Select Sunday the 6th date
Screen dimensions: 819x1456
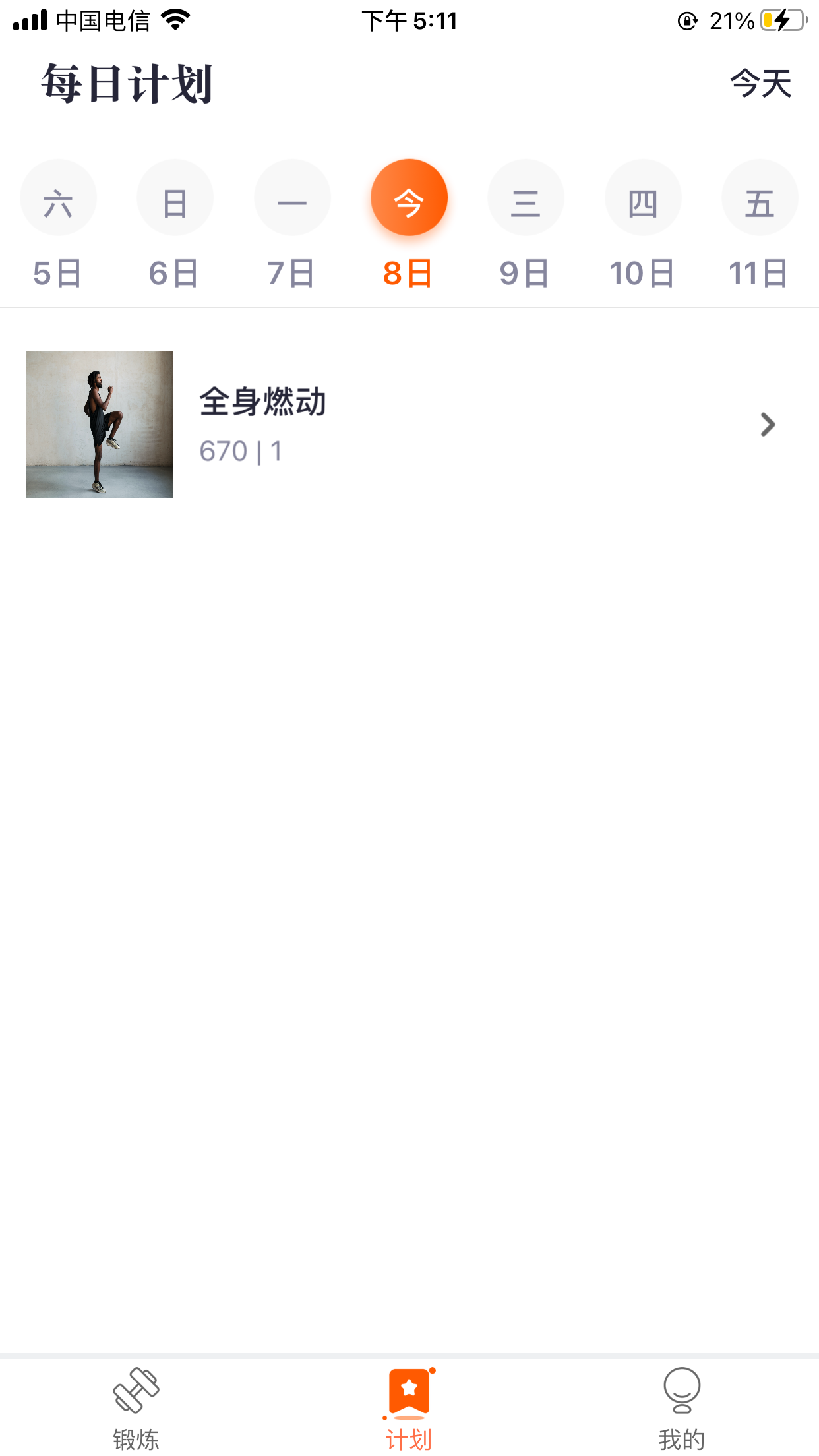(x=175, y=198)
